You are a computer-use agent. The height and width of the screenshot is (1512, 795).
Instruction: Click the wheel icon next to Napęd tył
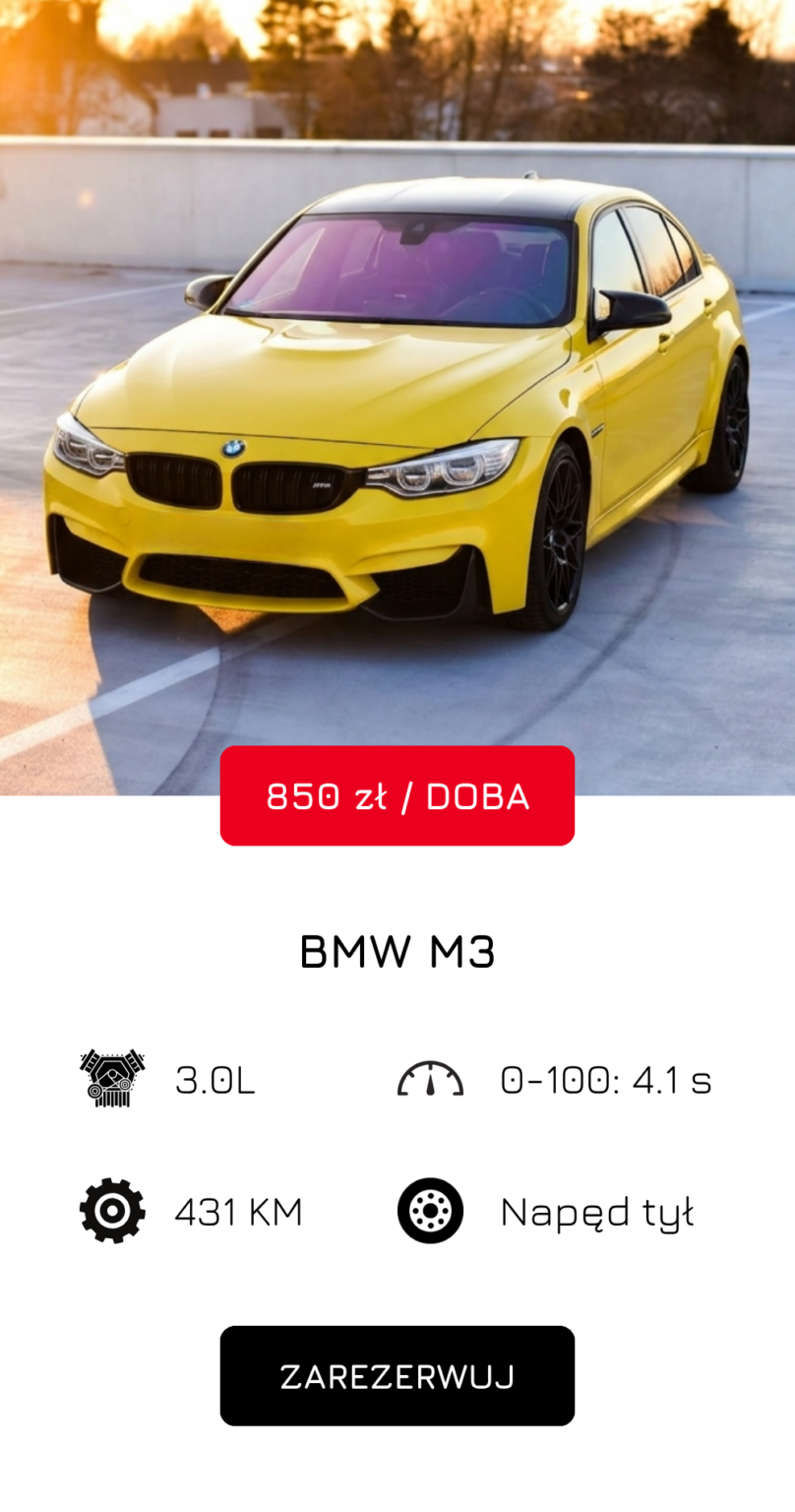coord(431,1211)
